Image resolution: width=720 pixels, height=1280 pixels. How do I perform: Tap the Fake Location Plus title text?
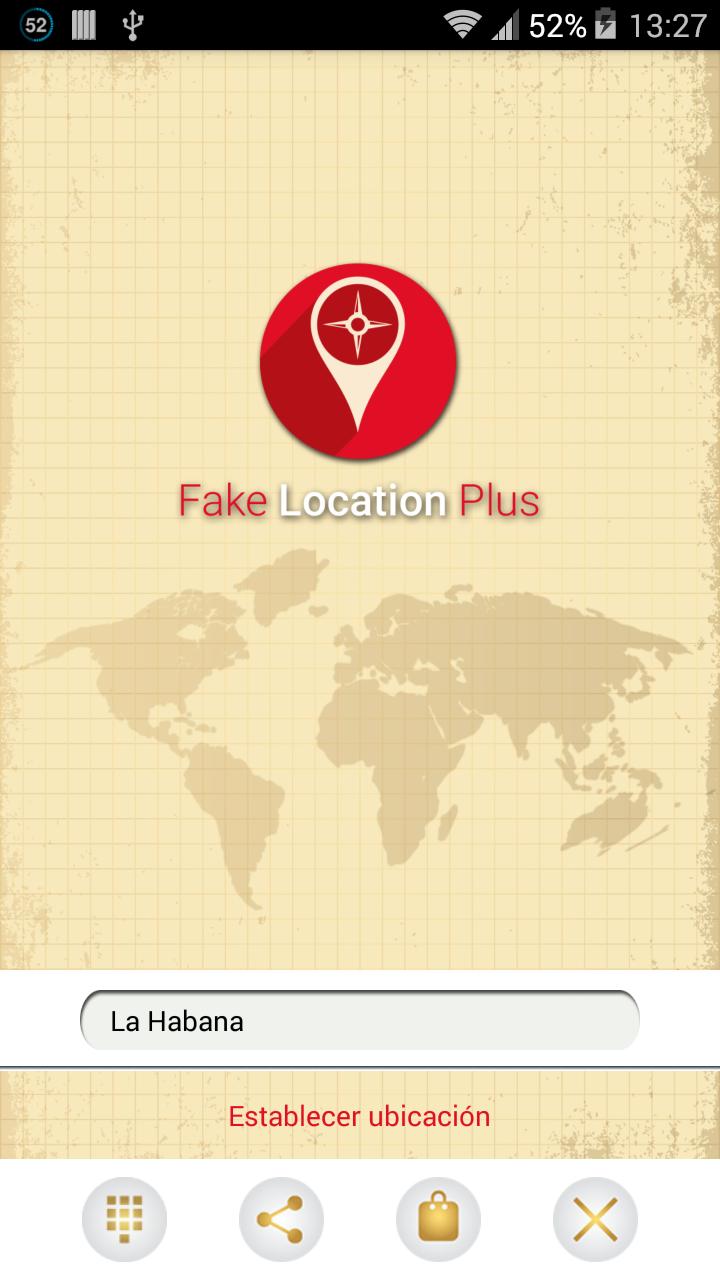(x=359, y=502)
